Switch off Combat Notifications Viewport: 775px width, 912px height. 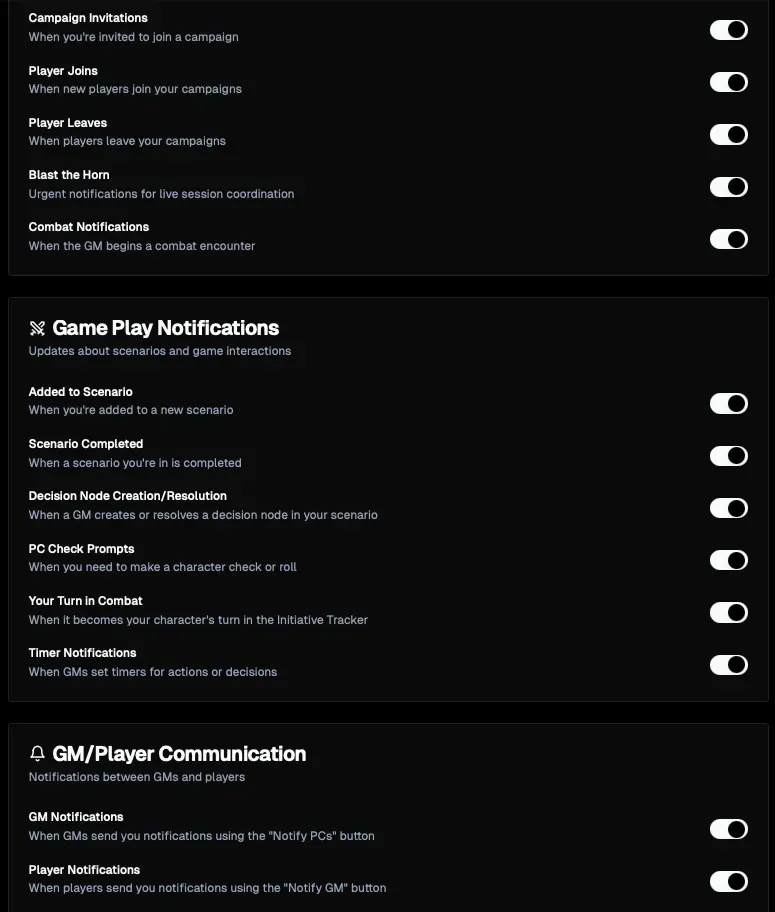pyautogui.click(x=728, y=239)
